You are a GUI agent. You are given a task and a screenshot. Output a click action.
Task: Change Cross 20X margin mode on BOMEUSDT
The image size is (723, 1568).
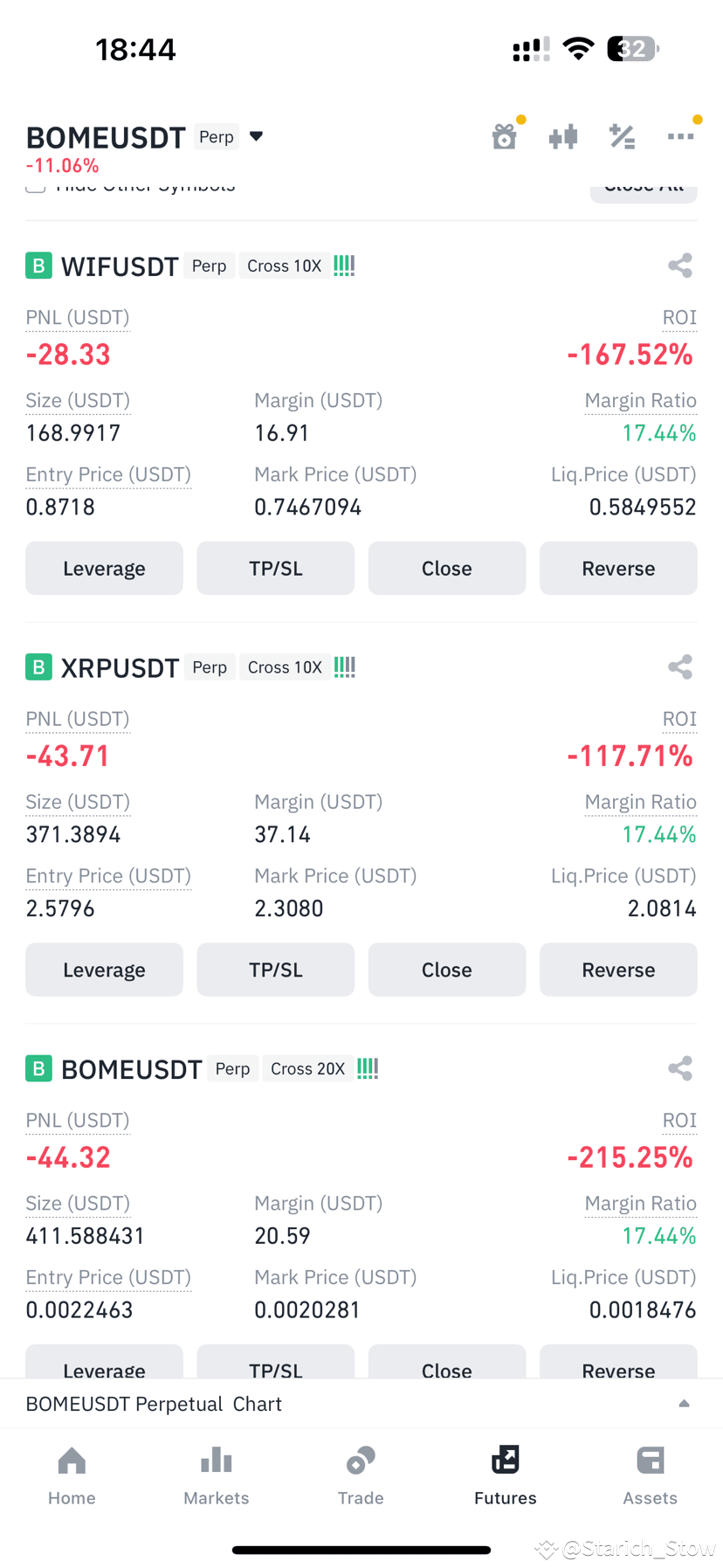click(307, 1067)
